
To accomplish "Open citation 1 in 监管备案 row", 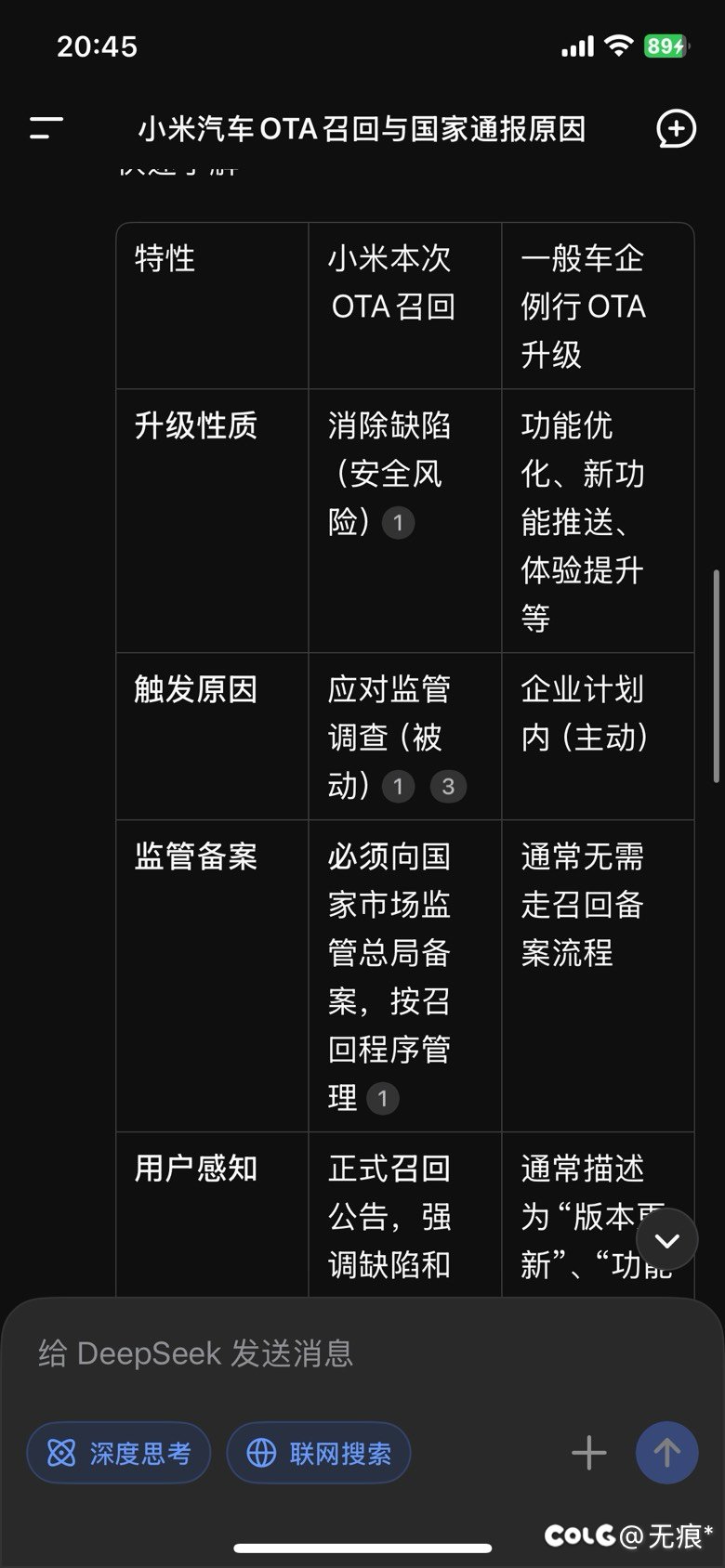I will [382, 1099].
